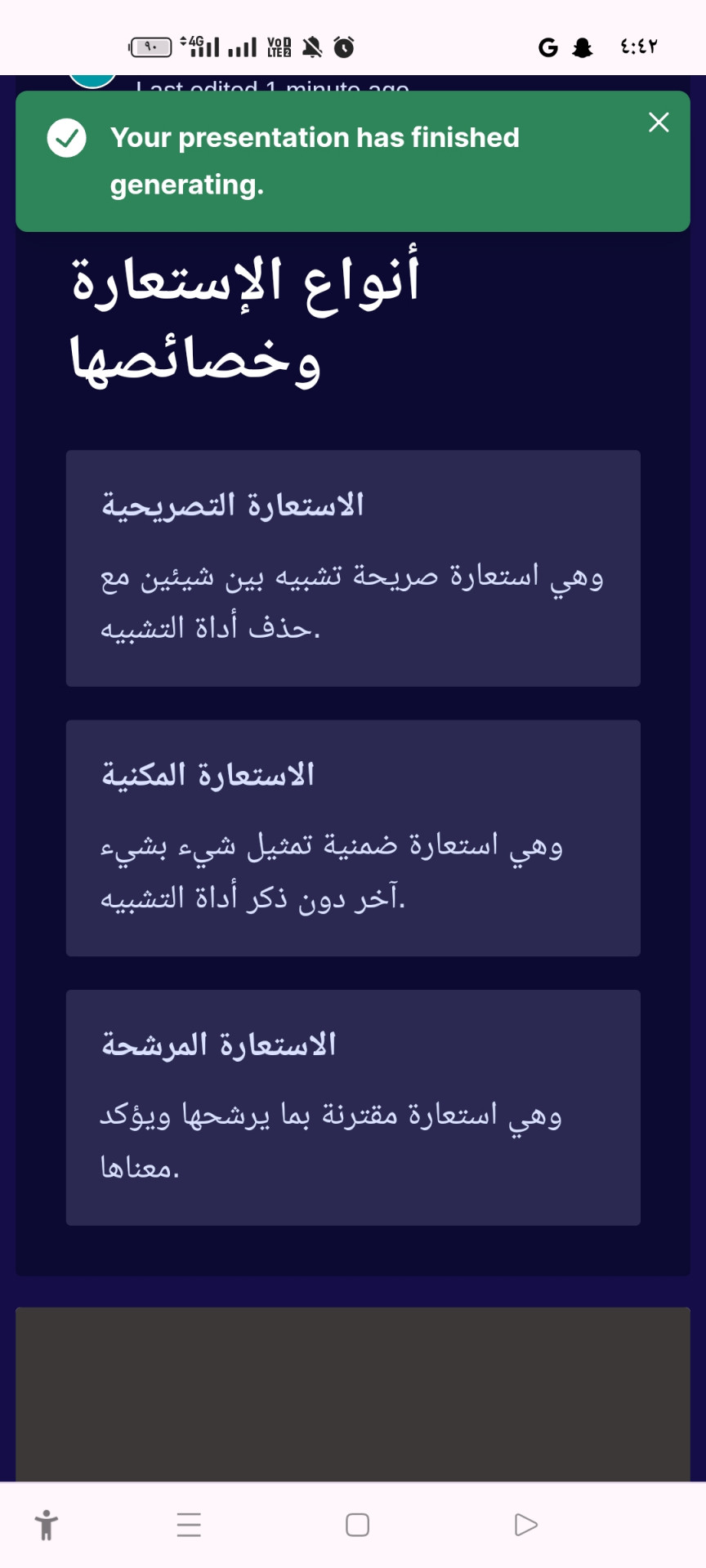
Task: Navigate back with the system triangle
Action: (526, 1525)
